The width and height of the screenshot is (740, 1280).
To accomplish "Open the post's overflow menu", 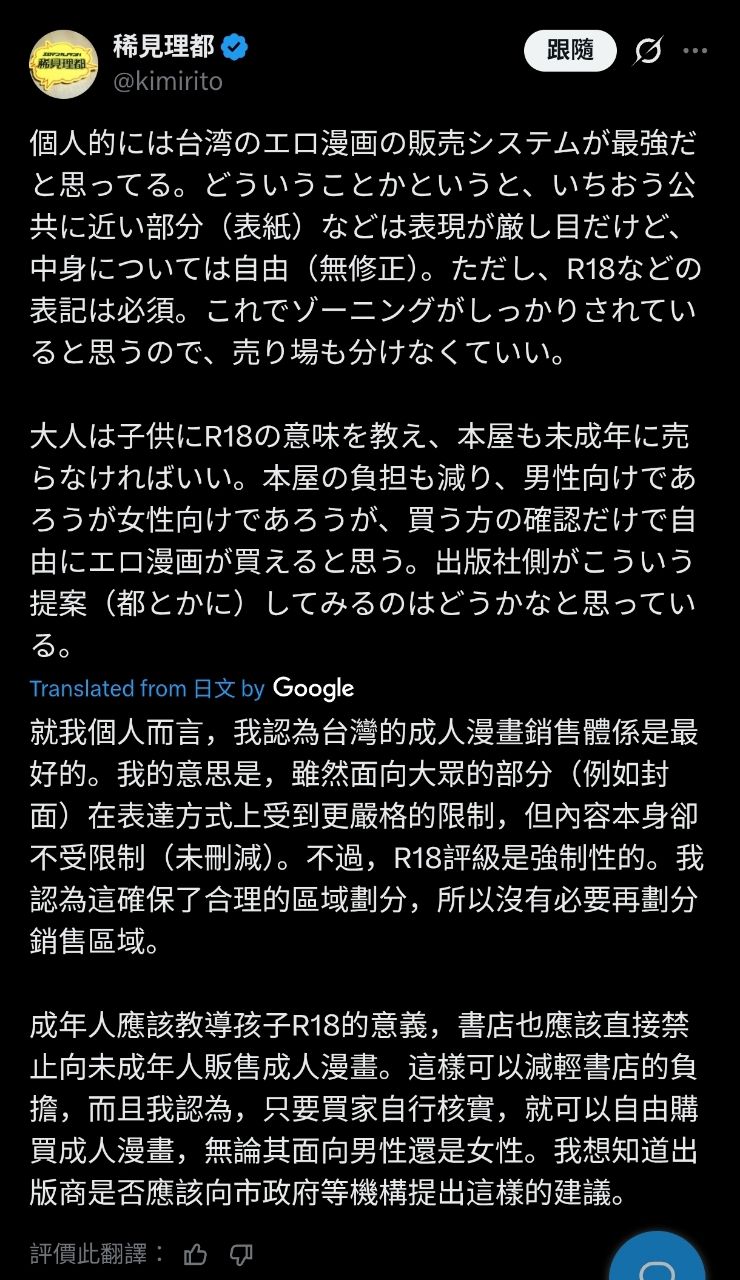I will (696, 50).
